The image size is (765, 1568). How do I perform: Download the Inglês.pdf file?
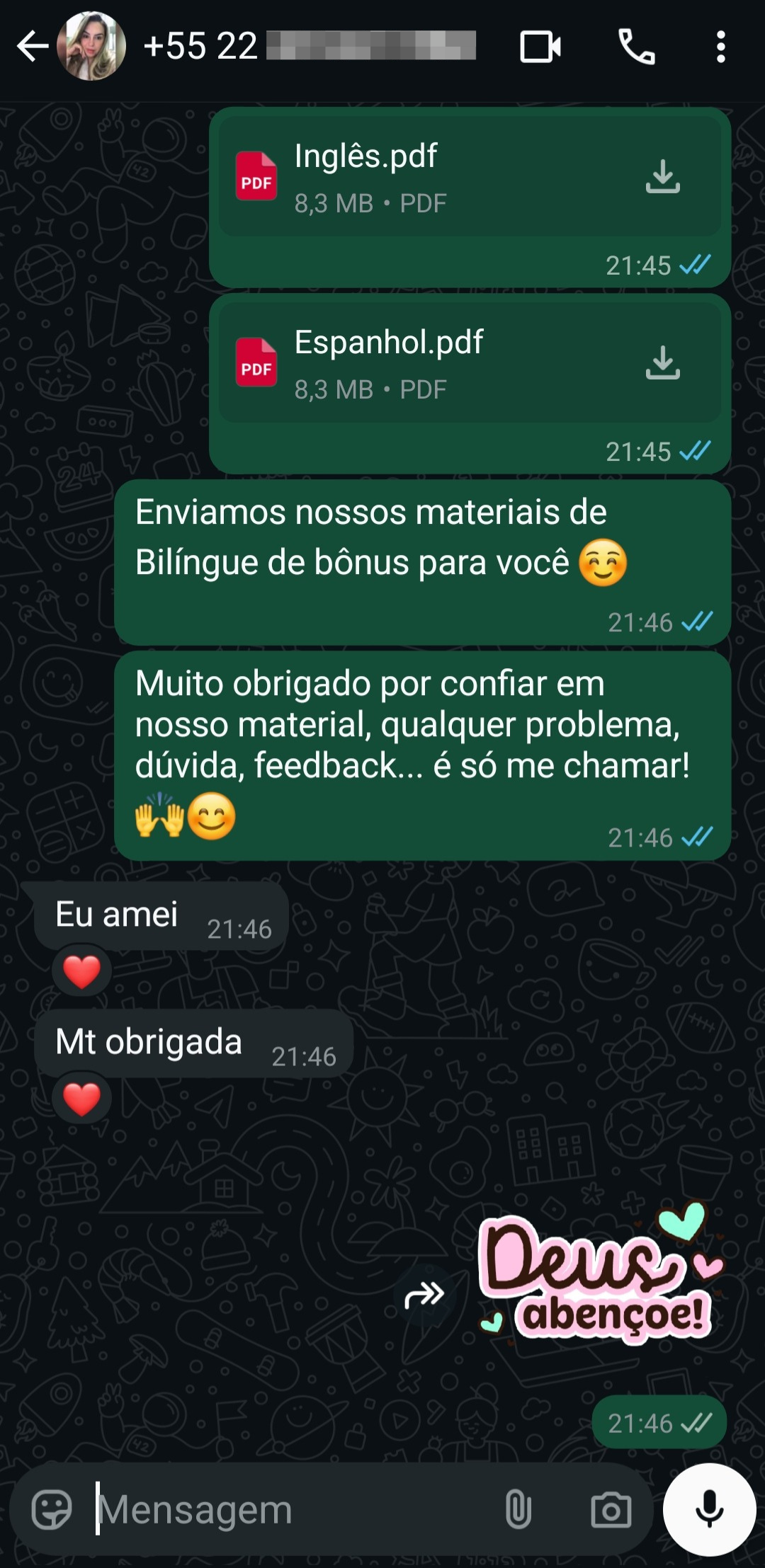click(x=664, y=178)
